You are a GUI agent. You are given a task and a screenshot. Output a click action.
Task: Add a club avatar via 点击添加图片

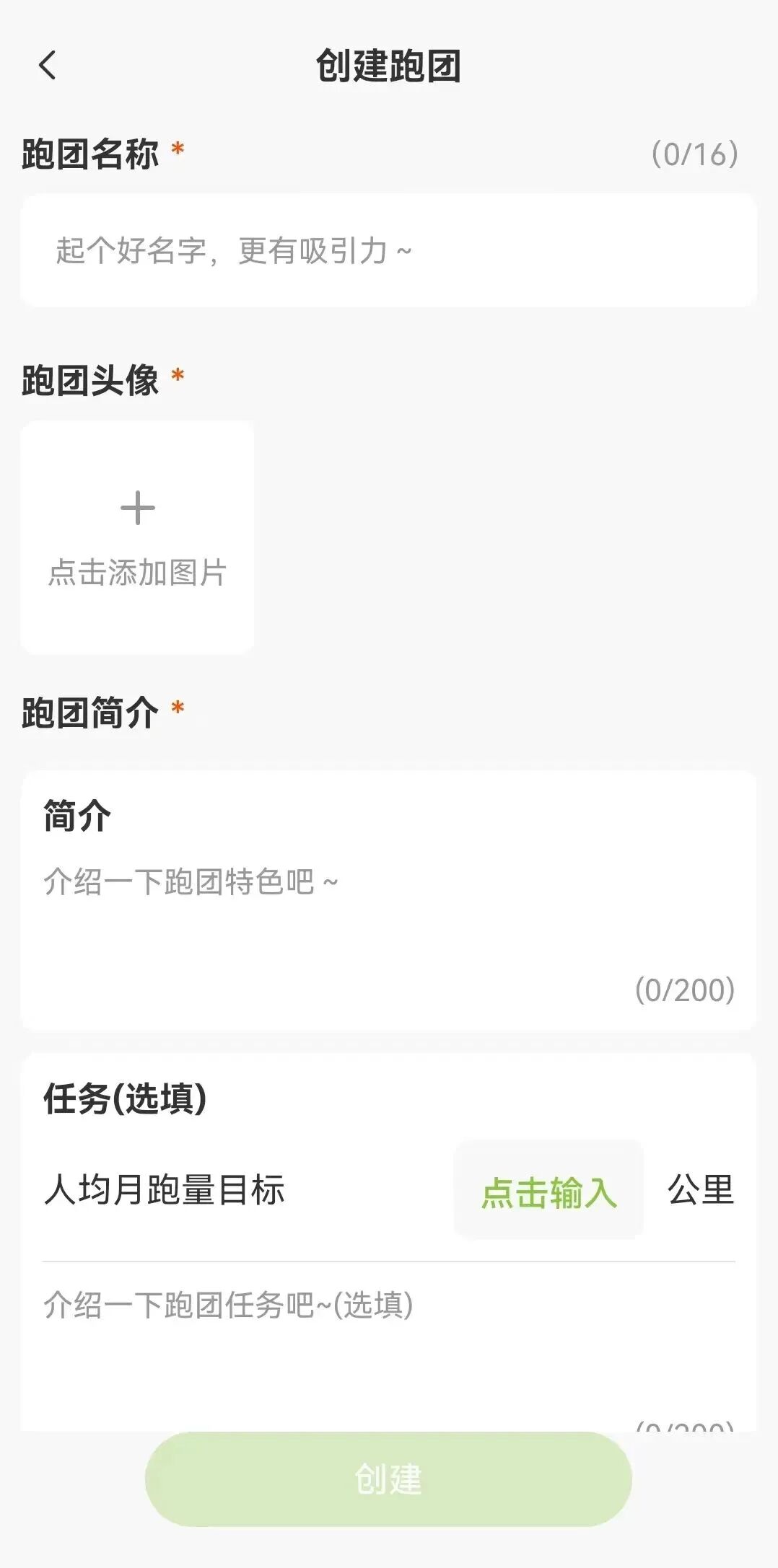pyautogui.click(x=137, y=537)
